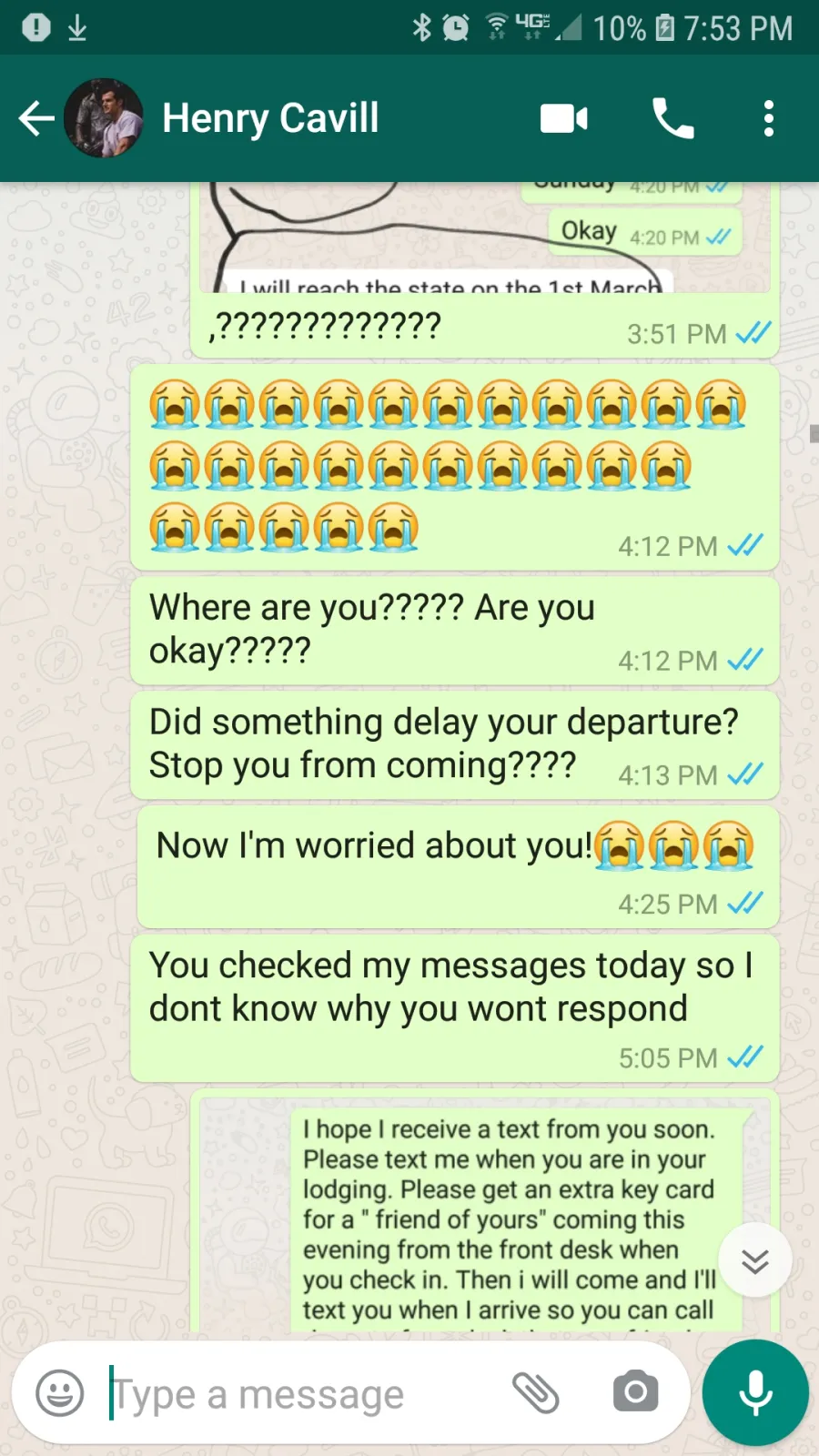Image resolution: width=819 pixels, height=1456 pixels.
Task: Start a video call with Henry Cavill
Action: click(x=564, y=118)
